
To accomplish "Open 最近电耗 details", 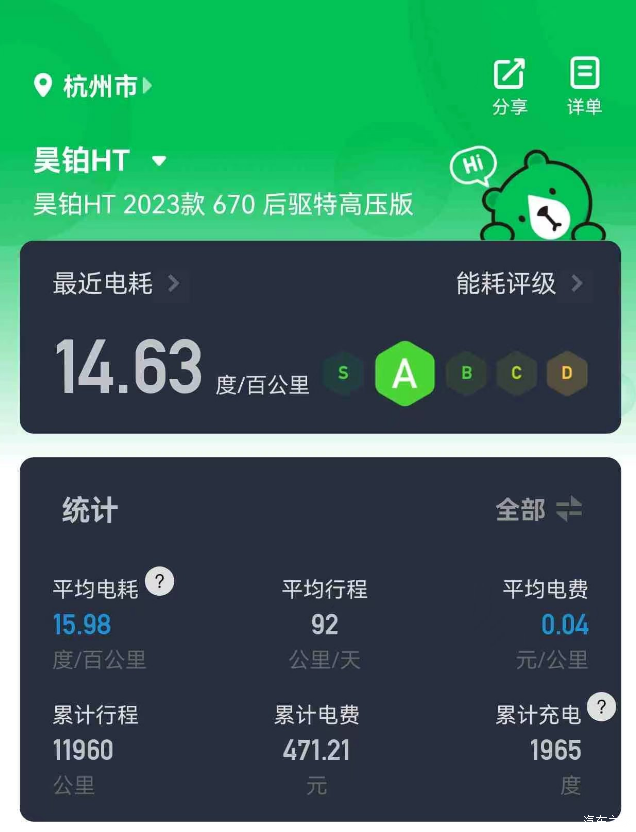I will click(117, 284).
